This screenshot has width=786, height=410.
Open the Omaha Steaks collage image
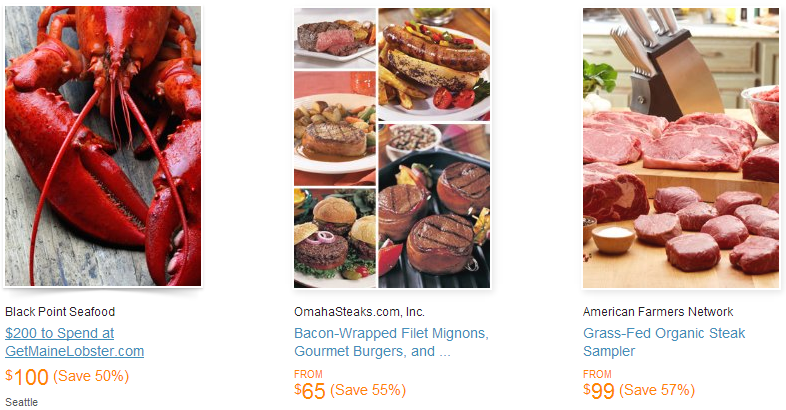(x=392, y=148)
